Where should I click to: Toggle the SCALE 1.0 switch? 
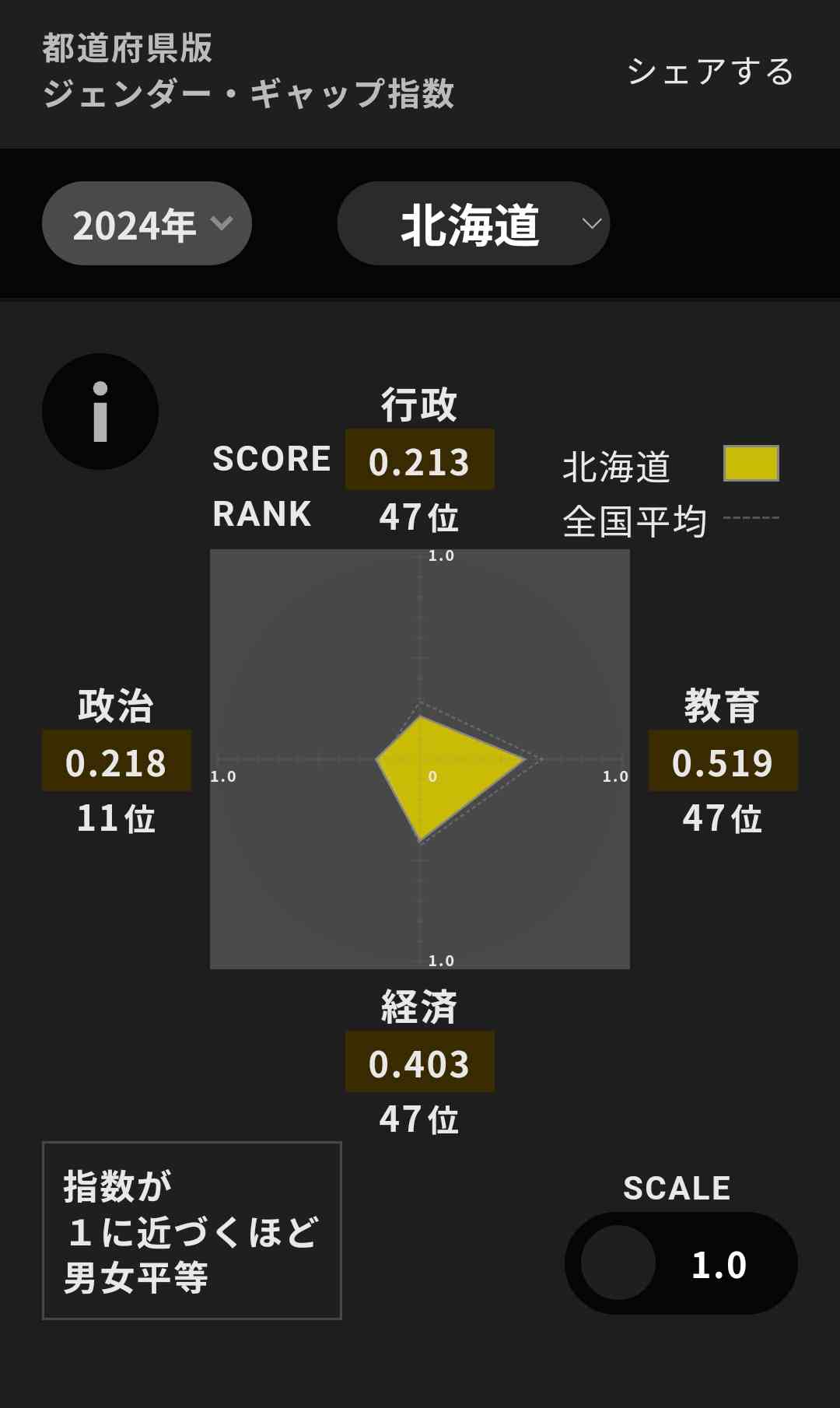tap(681, 1263)
